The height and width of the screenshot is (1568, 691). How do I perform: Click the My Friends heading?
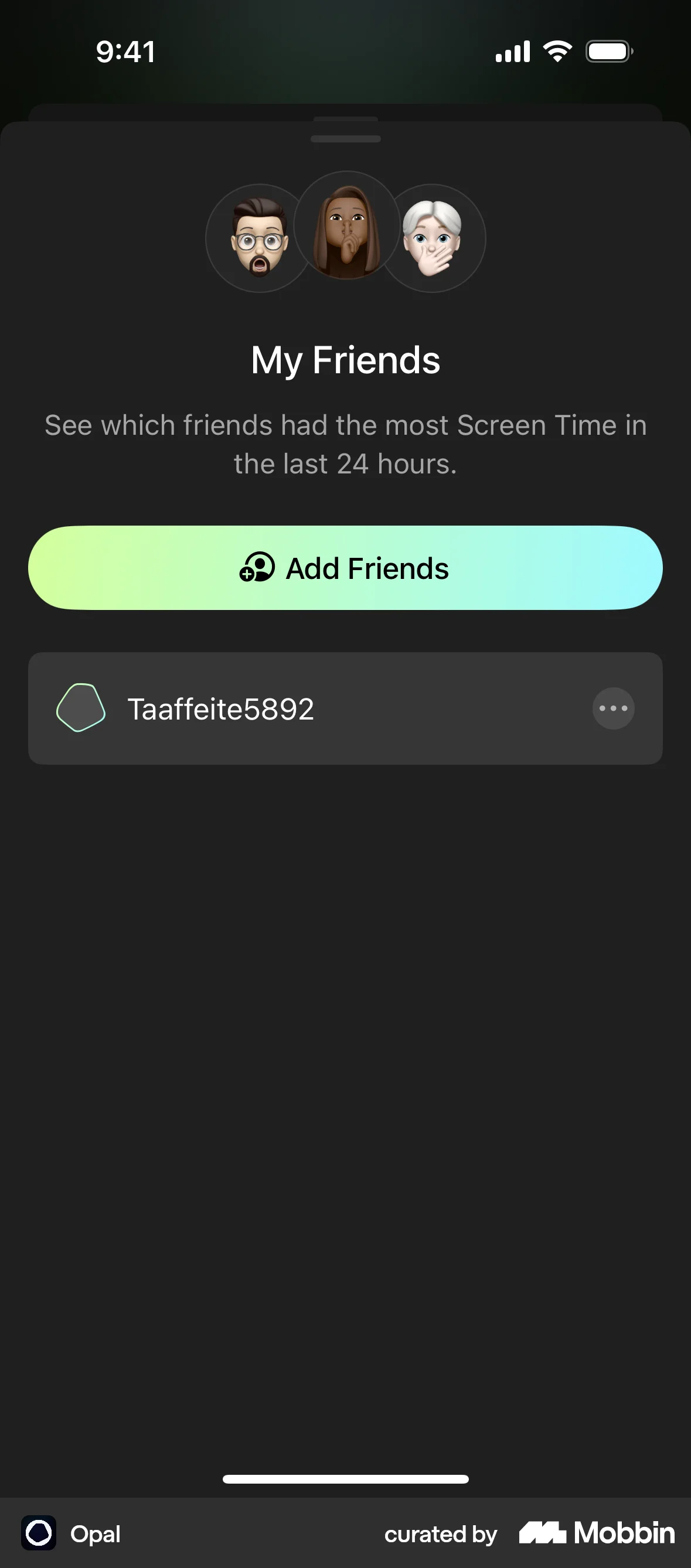pyautogui.click(x=345, y=360)
